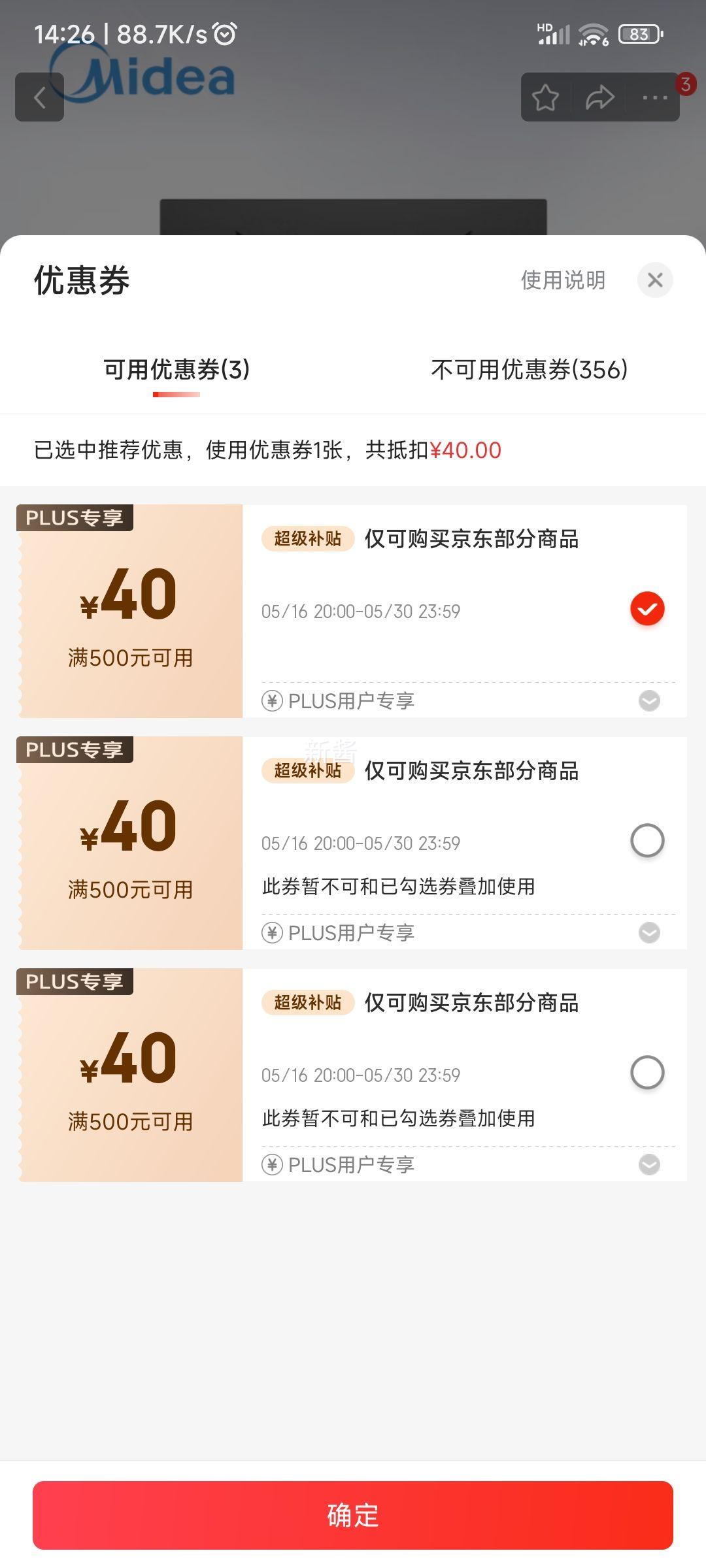
Task: Deselect the checked first ¥40 coupon
Action: 647,609
